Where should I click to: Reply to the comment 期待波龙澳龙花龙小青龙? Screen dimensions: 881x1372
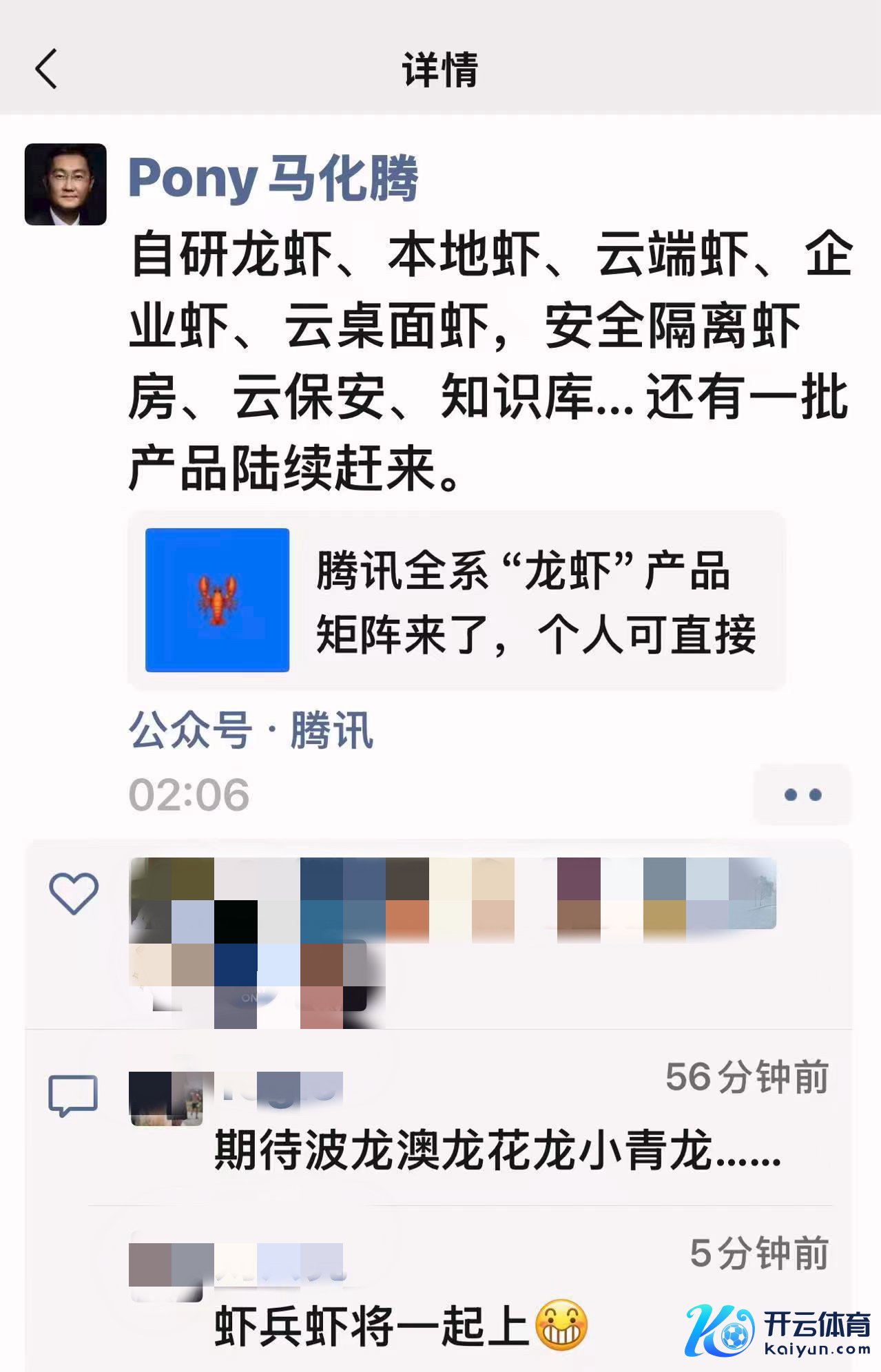tap(496, 1151)
